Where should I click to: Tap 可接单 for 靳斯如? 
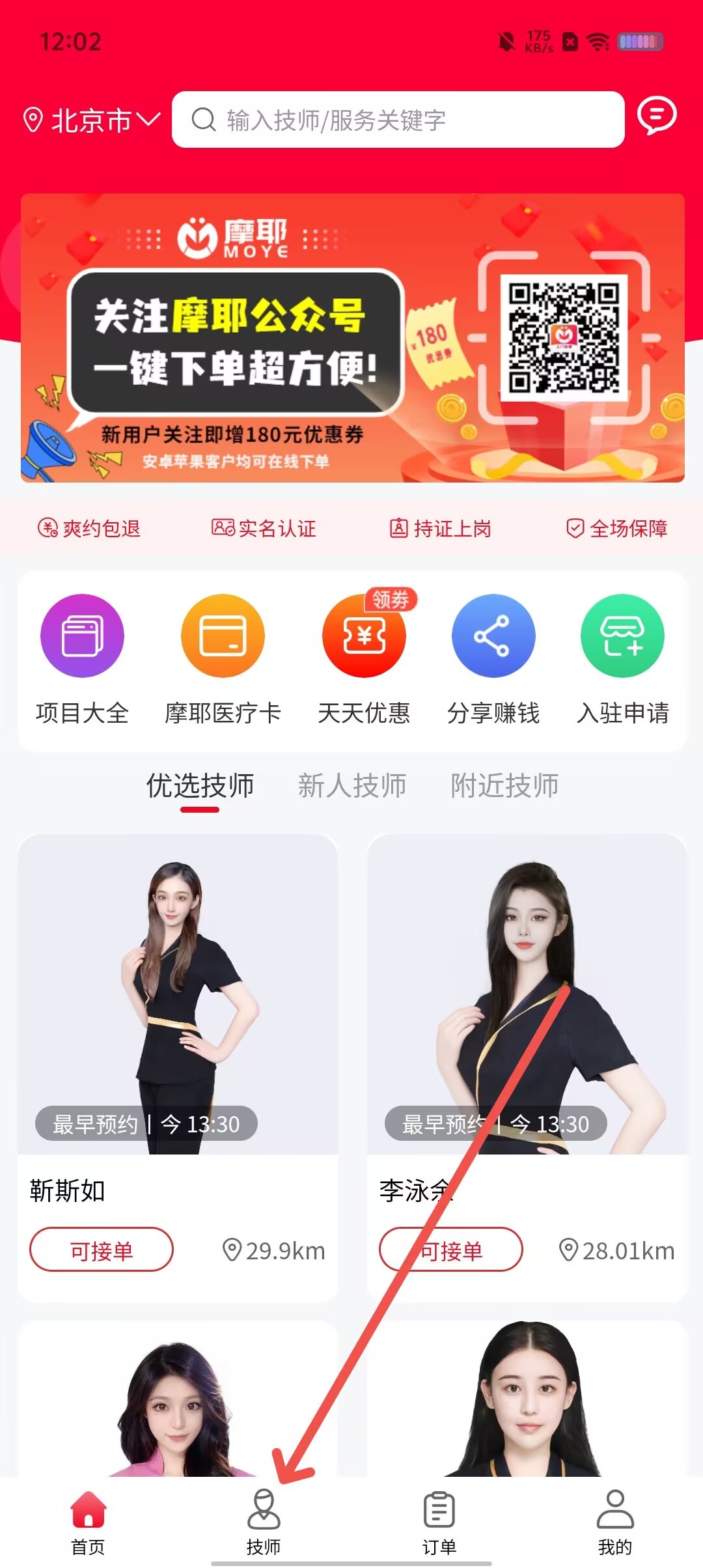coord(102,1250)
